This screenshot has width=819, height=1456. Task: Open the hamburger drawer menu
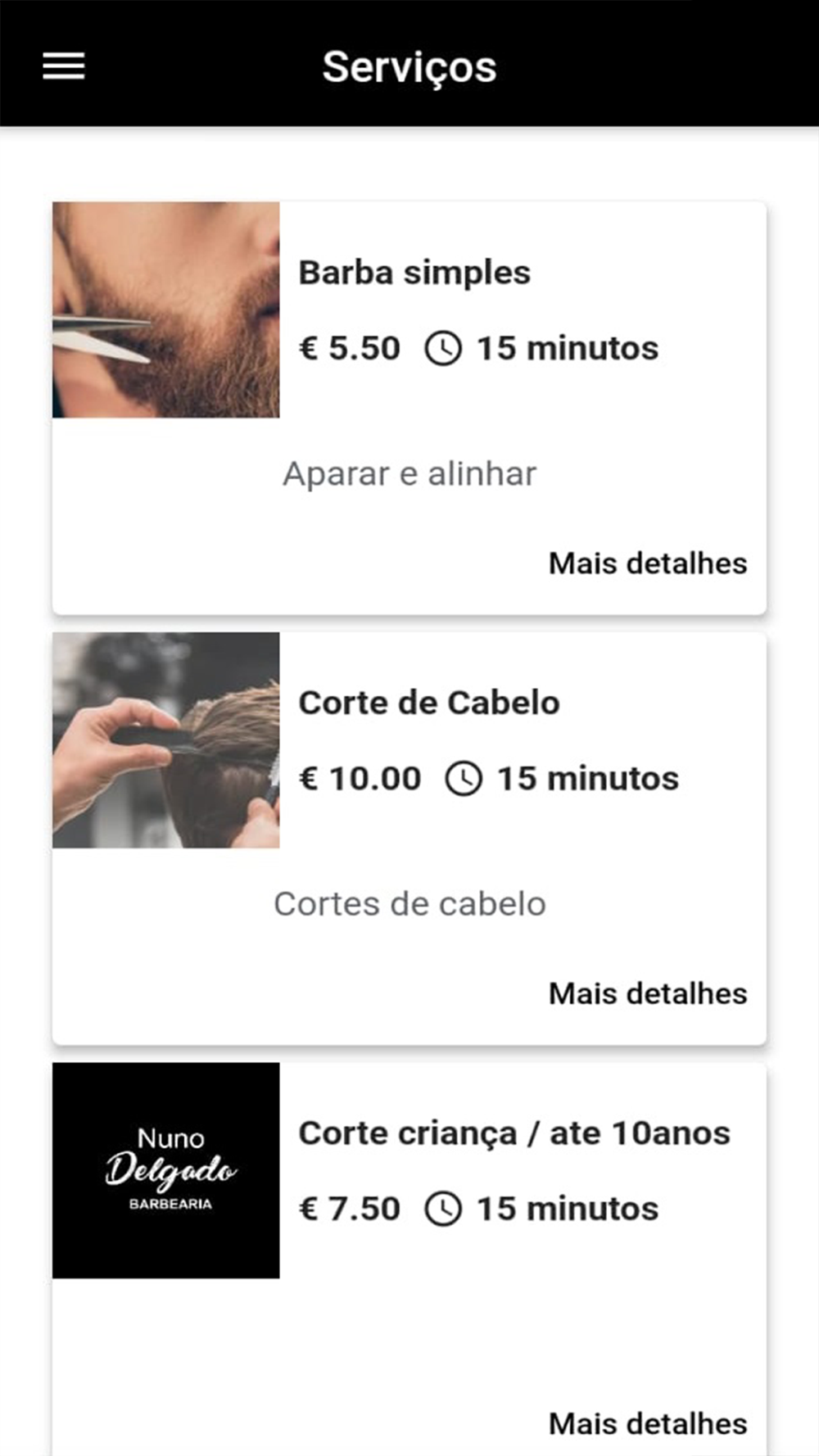[64, 66]
